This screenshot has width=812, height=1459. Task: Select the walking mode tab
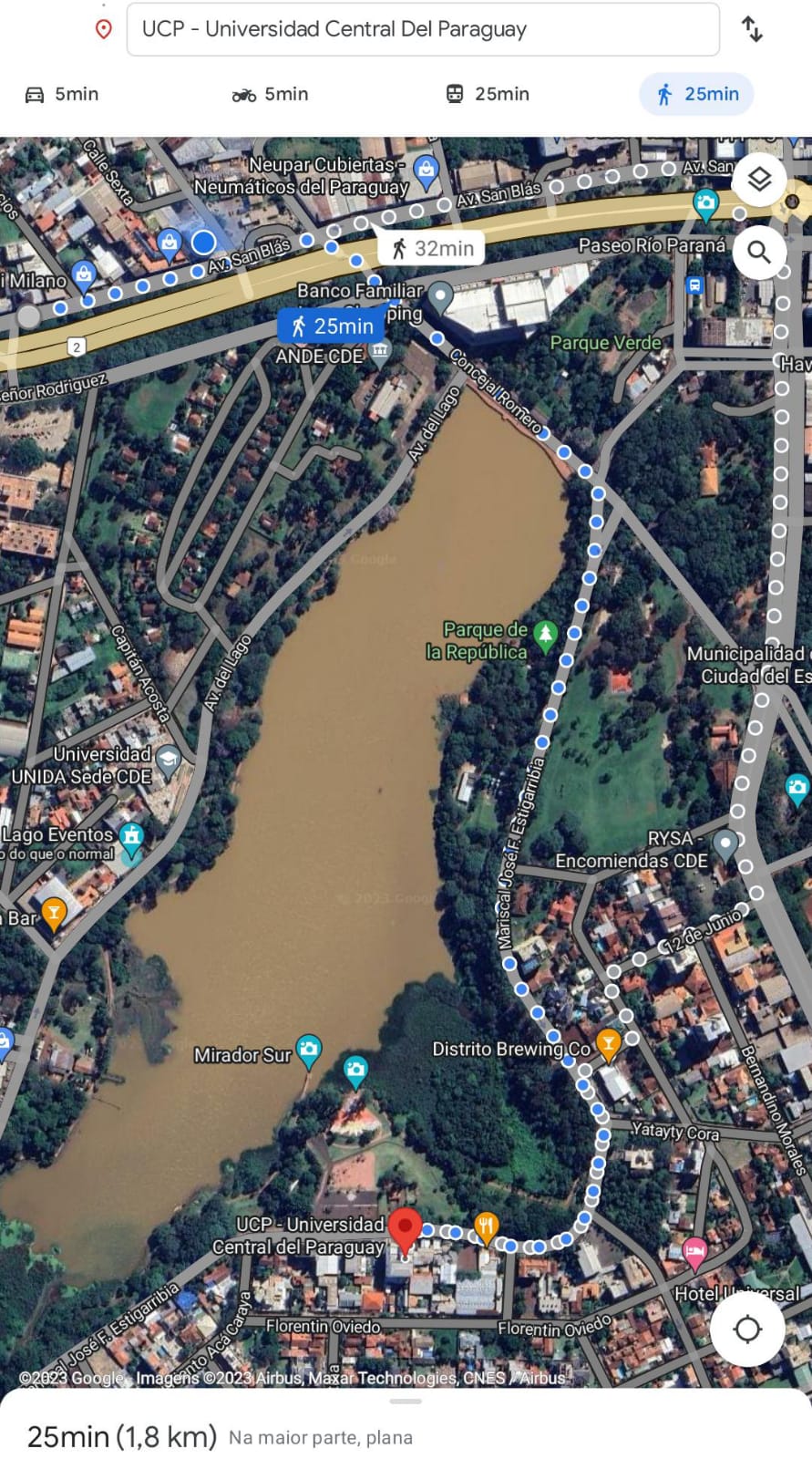pyautogui.click(x=697, y=94)
